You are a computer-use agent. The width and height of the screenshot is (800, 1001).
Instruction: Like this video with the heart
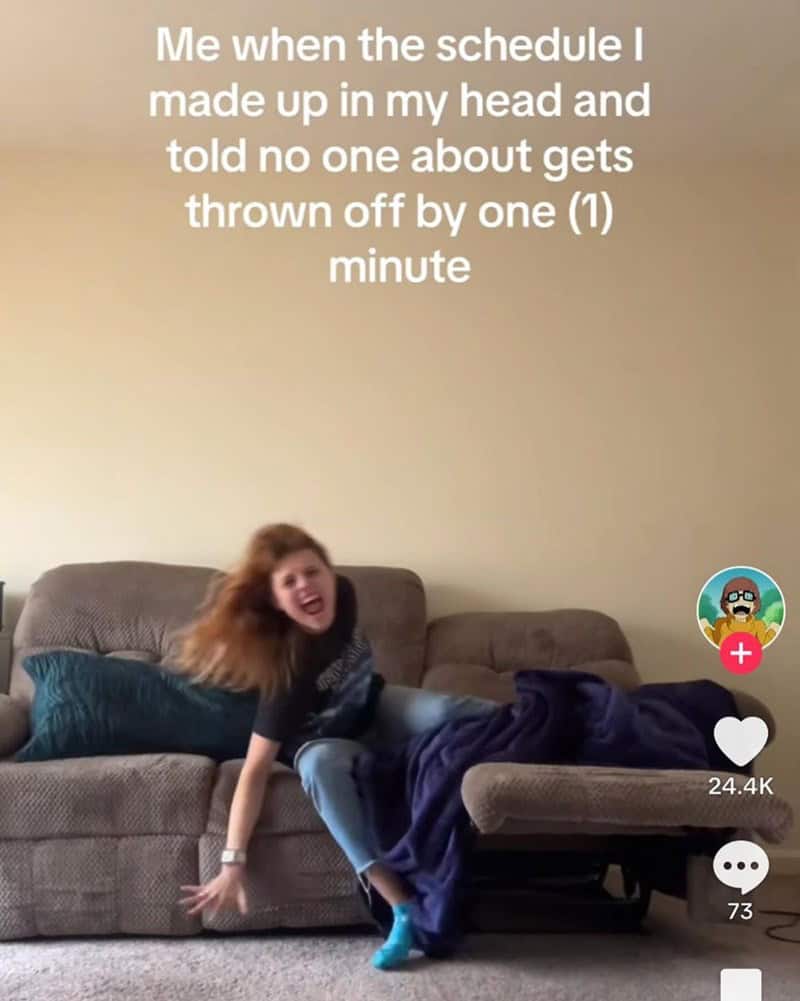[740, 742]
